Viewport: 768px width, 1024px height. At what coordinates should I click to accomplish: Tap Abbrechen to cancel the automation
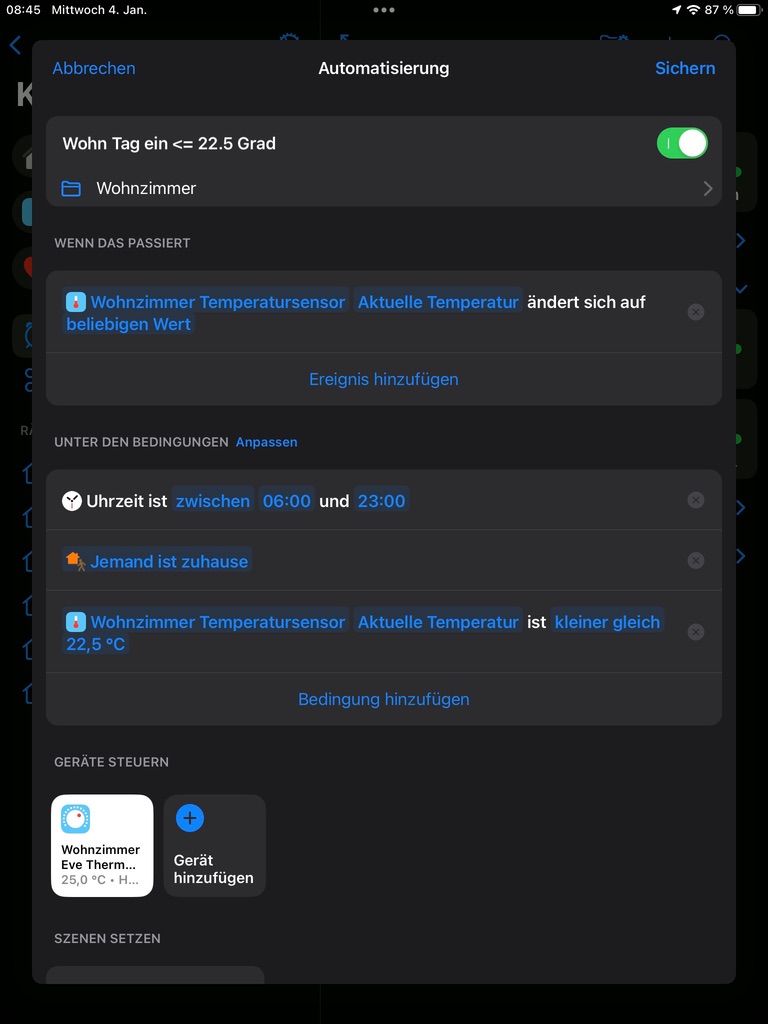pos(94,68)
